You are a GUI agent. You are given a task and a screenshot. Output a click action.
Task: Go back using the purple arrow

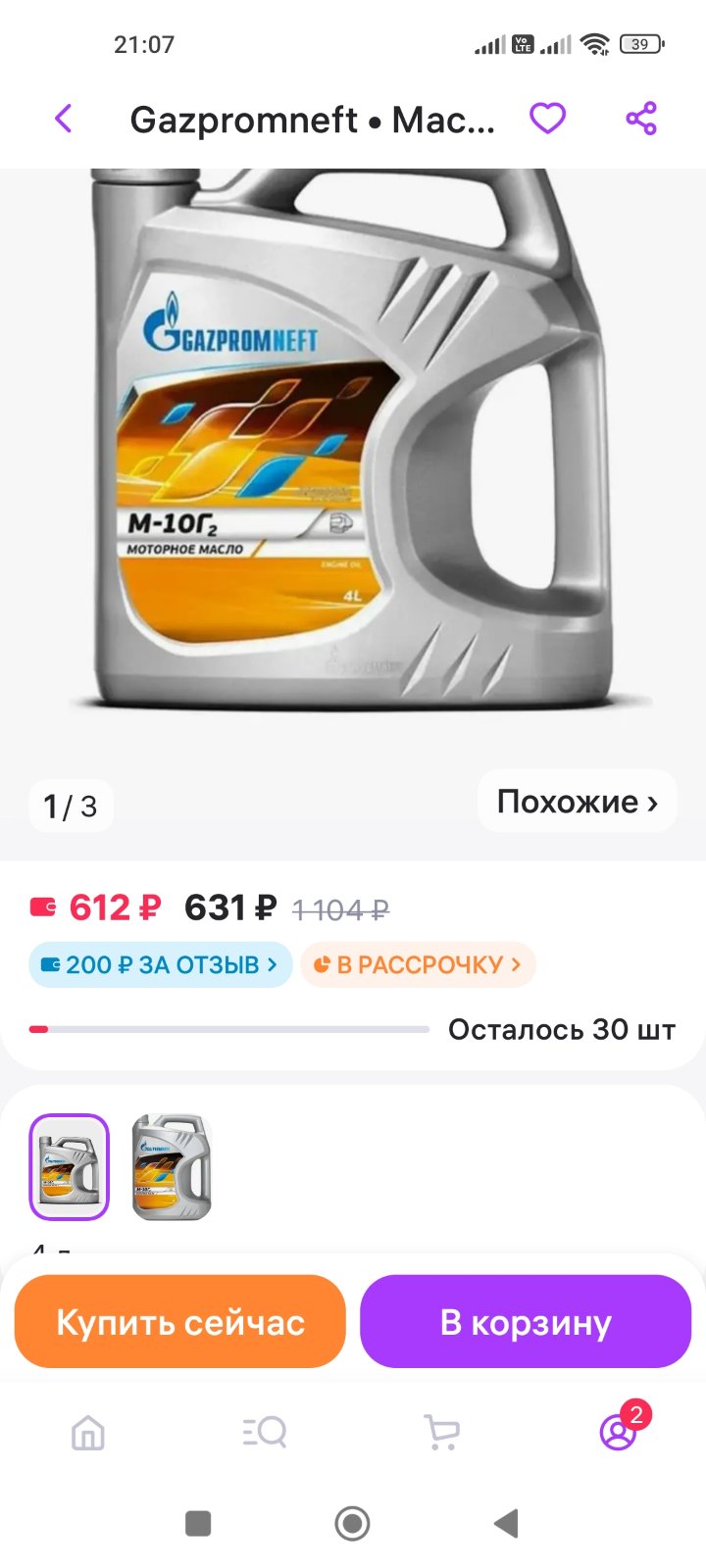tap(64, 120)
